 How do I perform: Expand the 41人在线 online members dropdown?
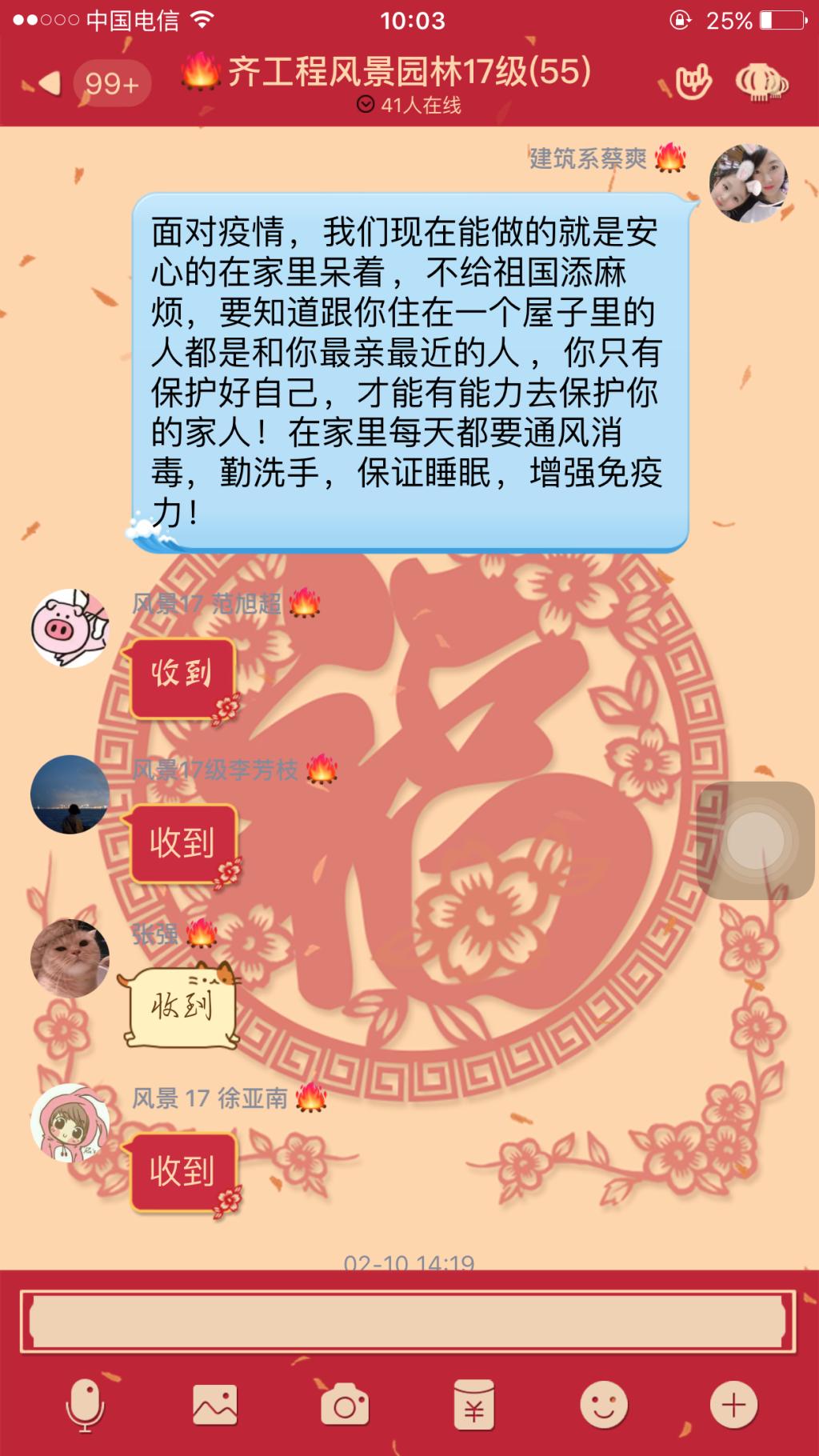point(409,105)
